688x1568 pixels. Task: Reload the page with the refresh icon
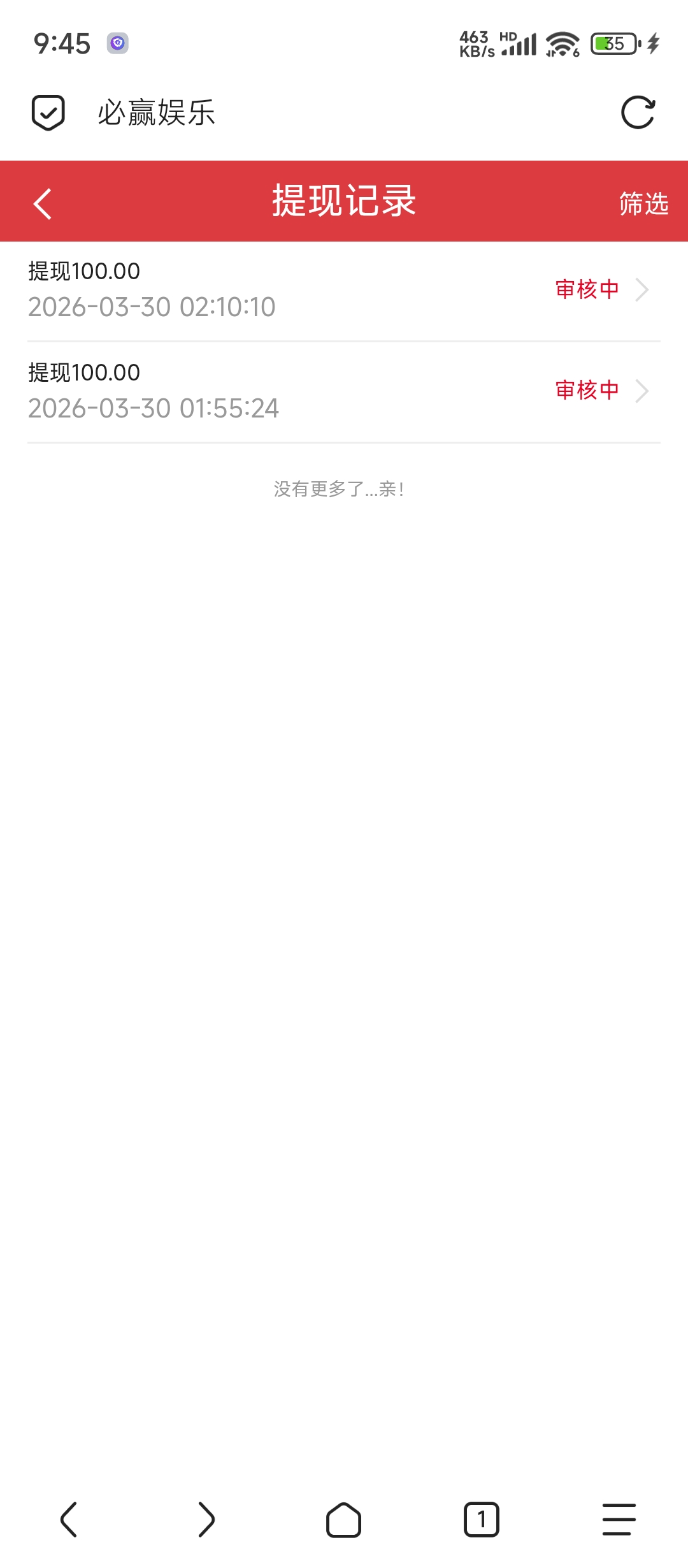coord(638,113)
